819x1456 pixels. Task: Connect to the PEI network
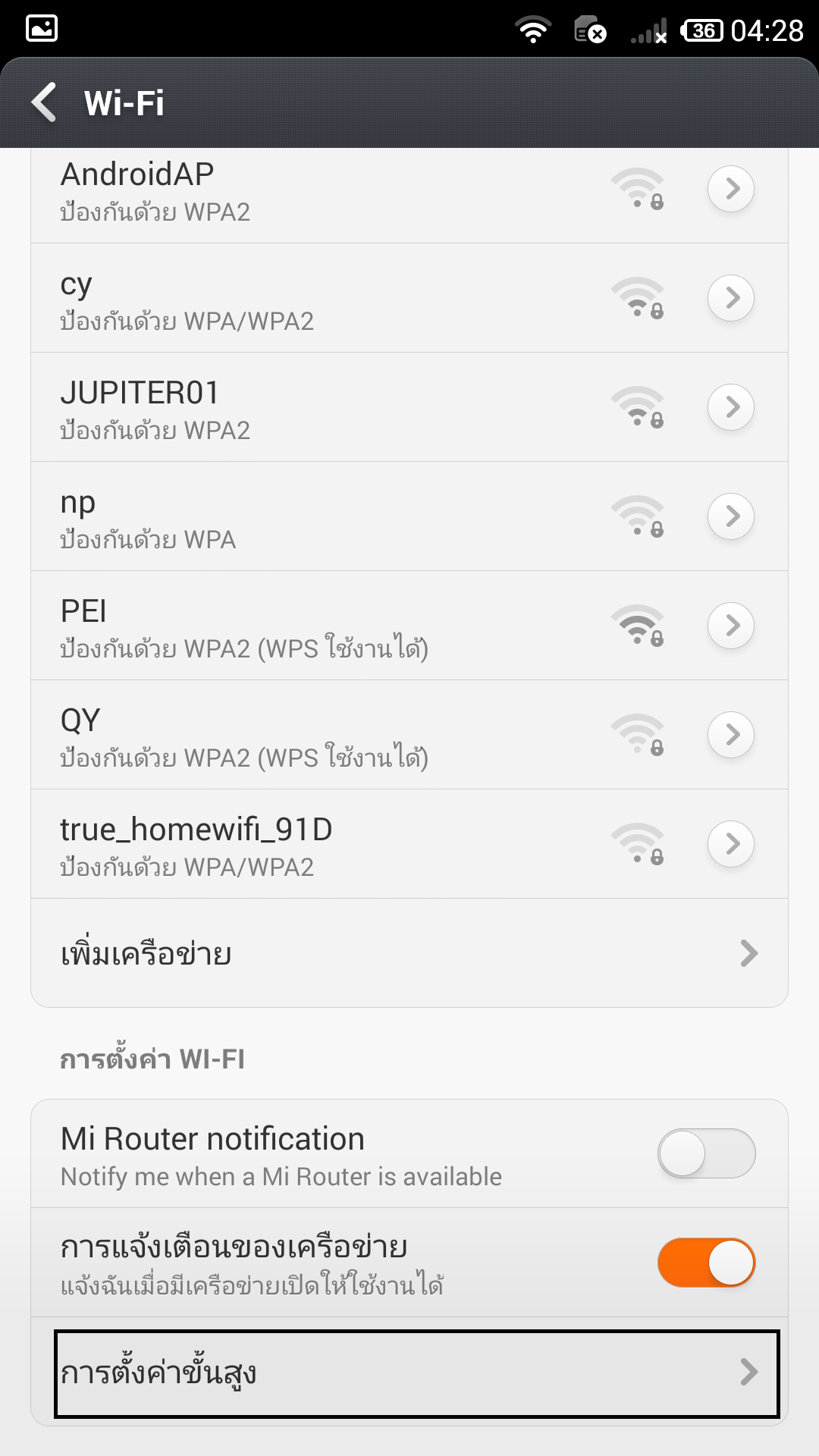pos(303,627)
